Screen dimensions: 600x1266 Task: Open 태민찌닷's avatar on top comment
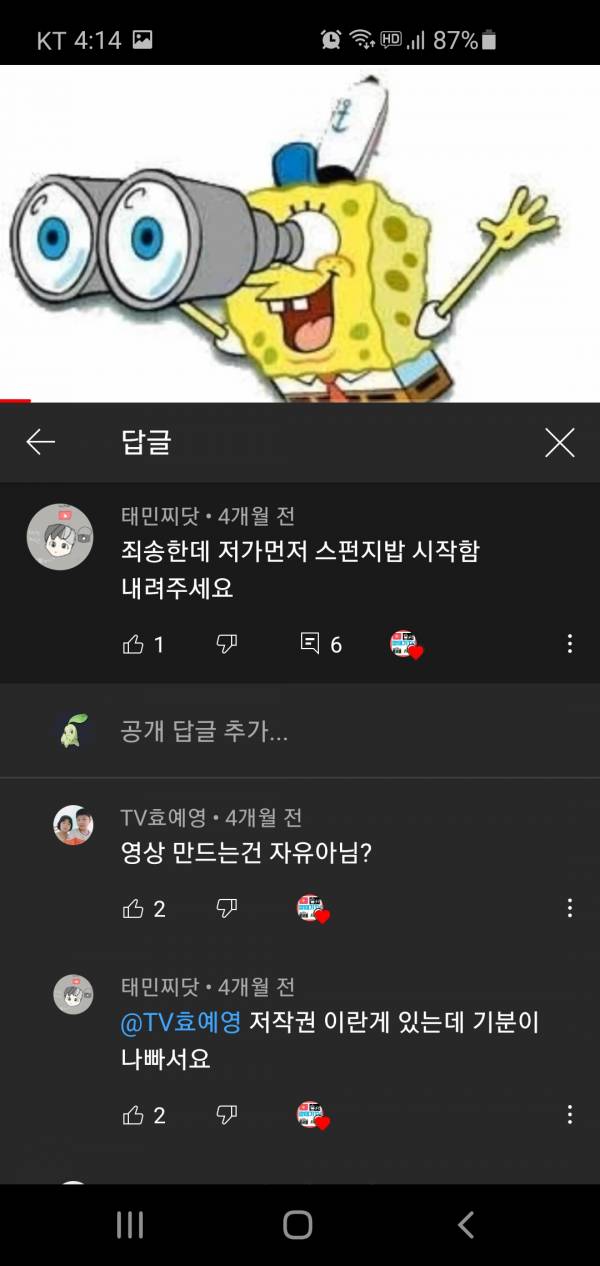[x=60, y=537]
